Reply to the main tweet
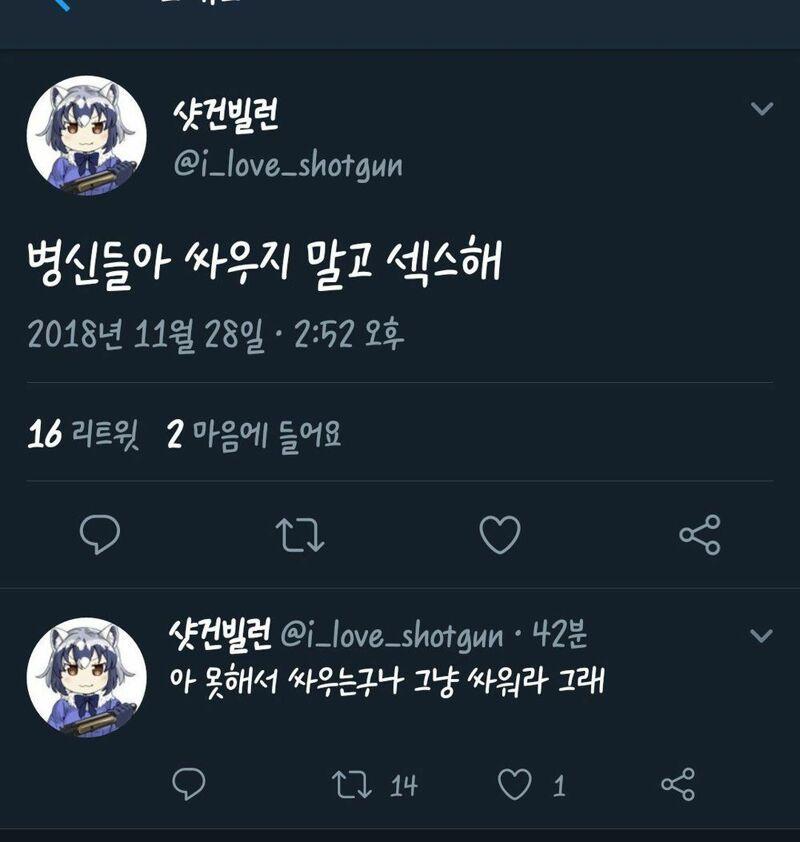Viewport: 800px width, 842px height. 100,535
